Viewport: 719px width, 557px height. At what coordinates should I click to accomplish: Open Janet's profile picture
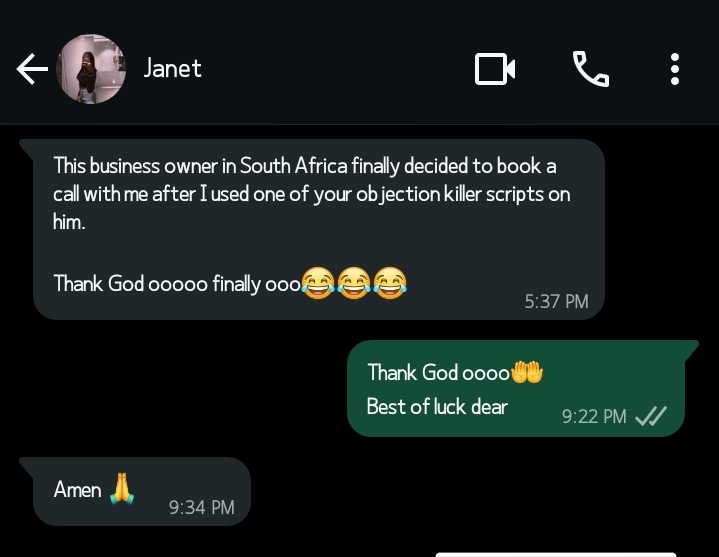coord(91,69)
